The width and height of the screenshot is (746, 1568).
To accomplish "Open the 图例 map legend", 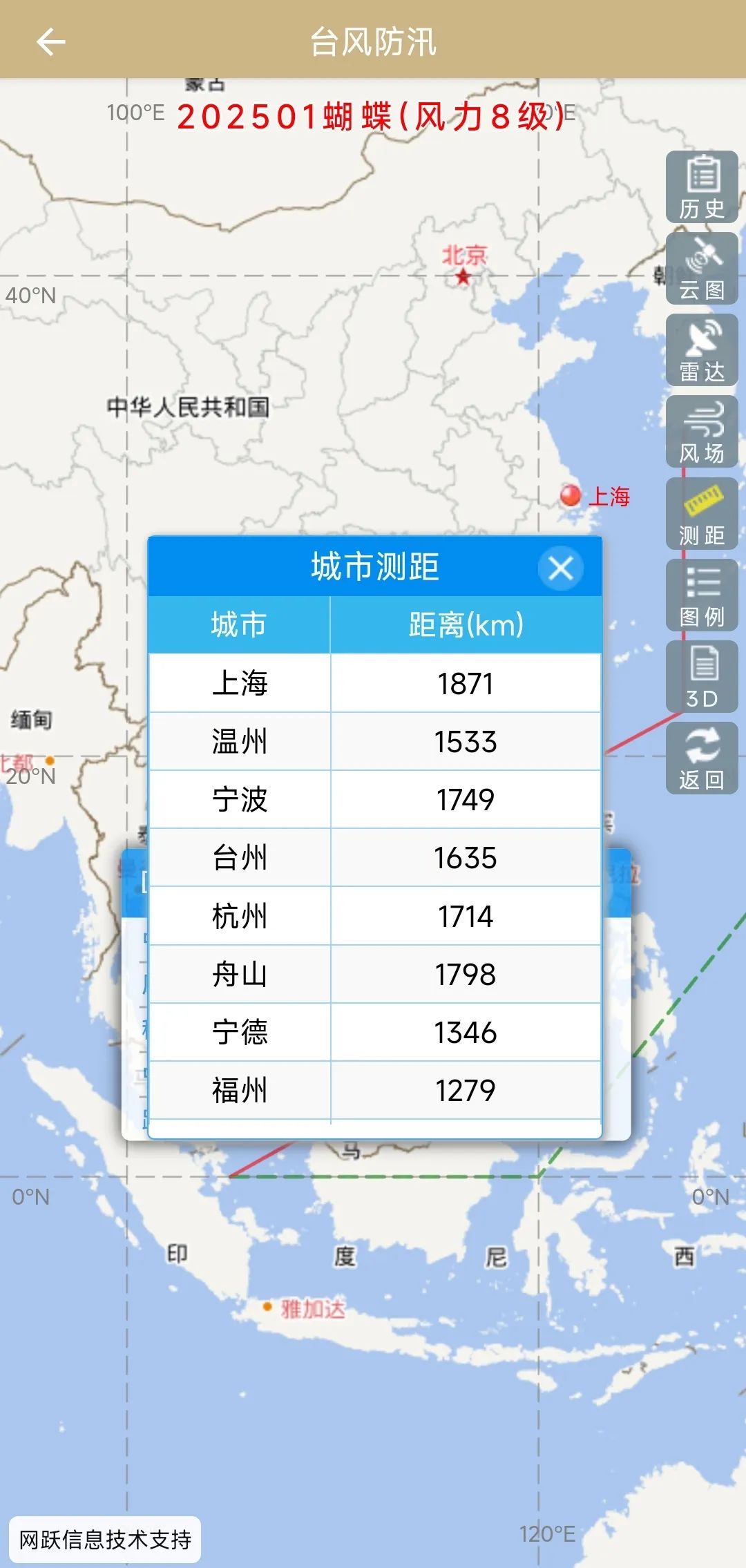I will (x=702, y=595).
